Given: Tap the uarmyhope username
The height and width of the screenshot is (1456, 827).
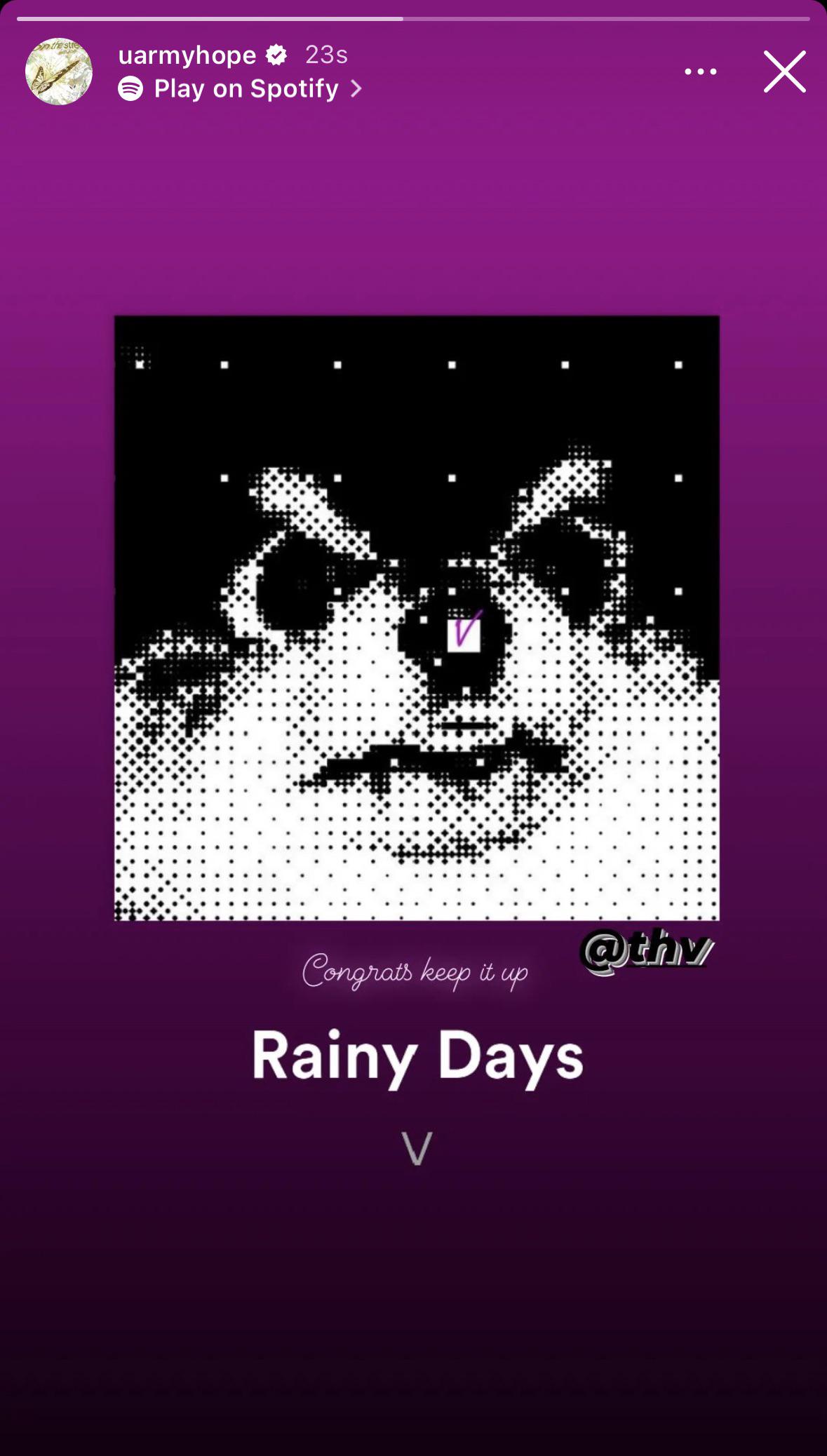Looking at the screenshot, I should [187, 55].
